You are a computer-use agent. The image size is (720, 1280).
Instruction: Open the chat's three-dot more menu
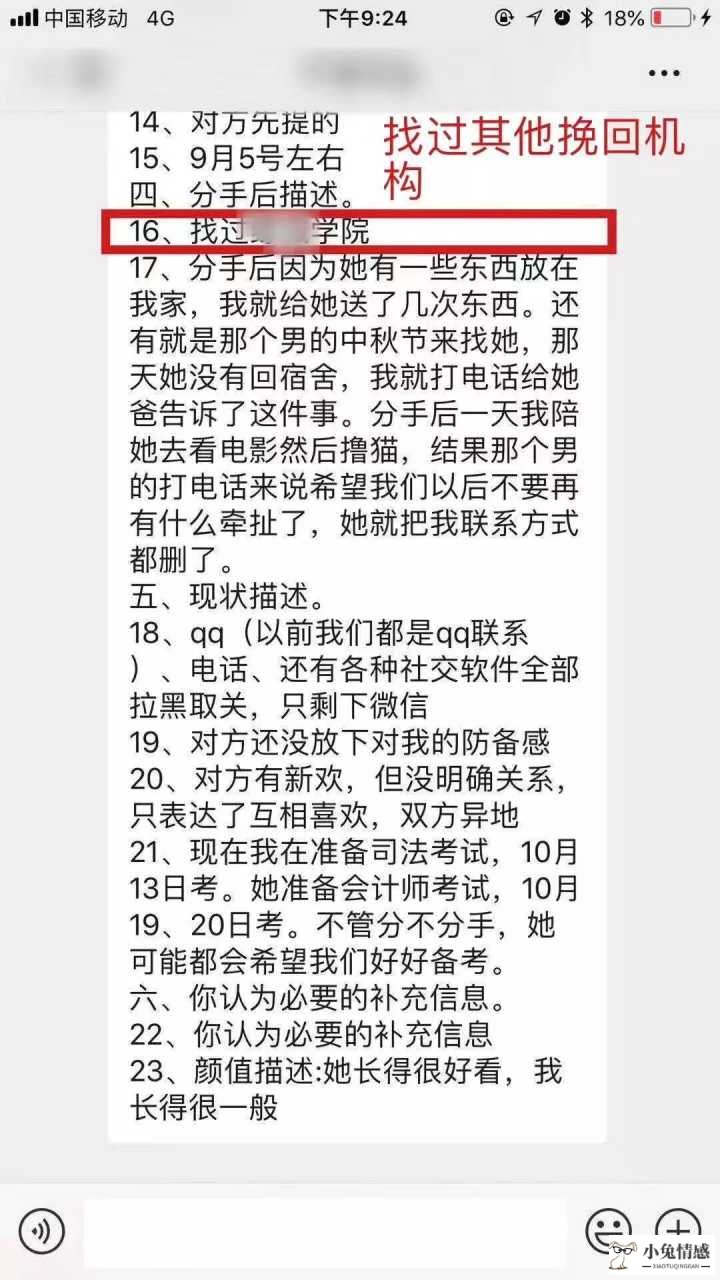click(x=664, y=73)
